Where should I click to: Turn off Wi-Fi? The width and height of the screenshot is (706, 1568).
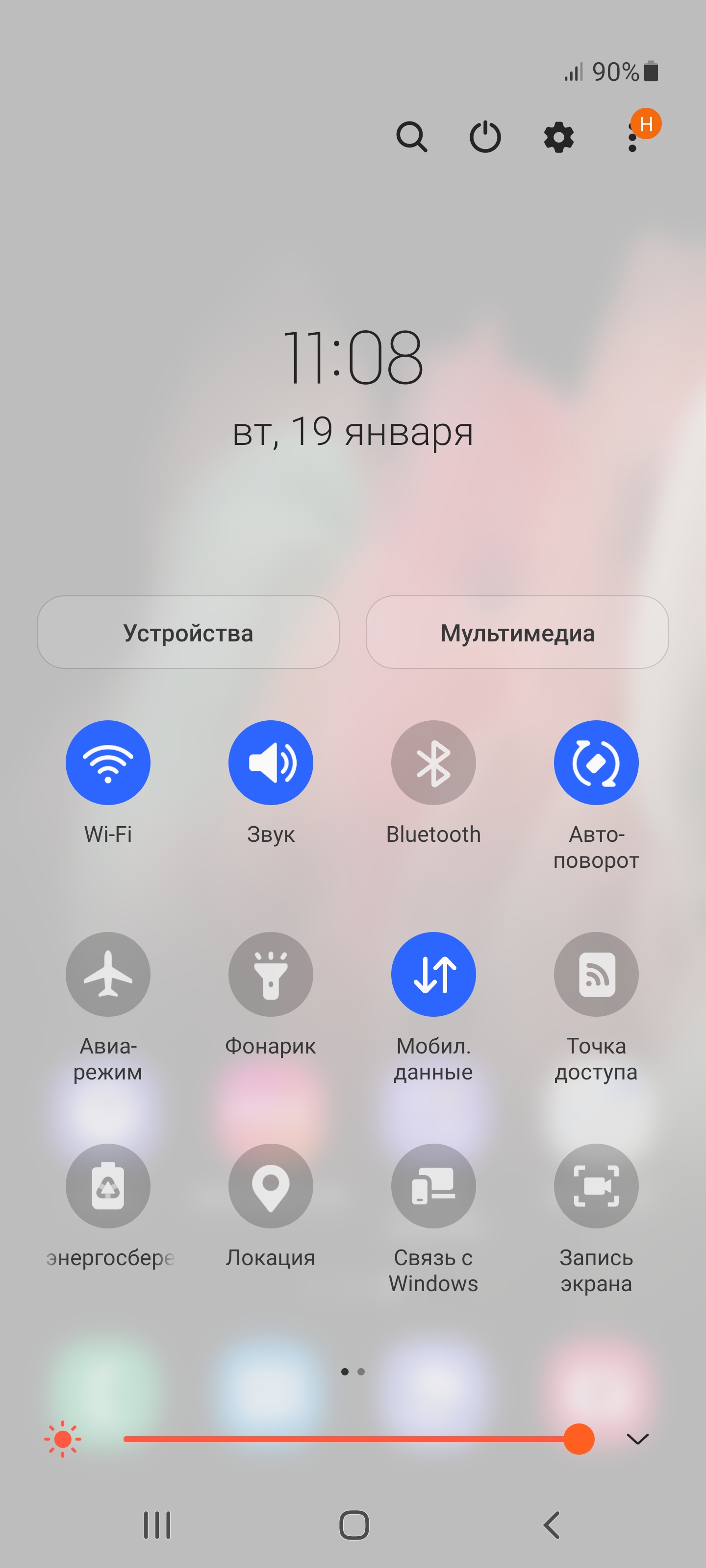point(108,763)
